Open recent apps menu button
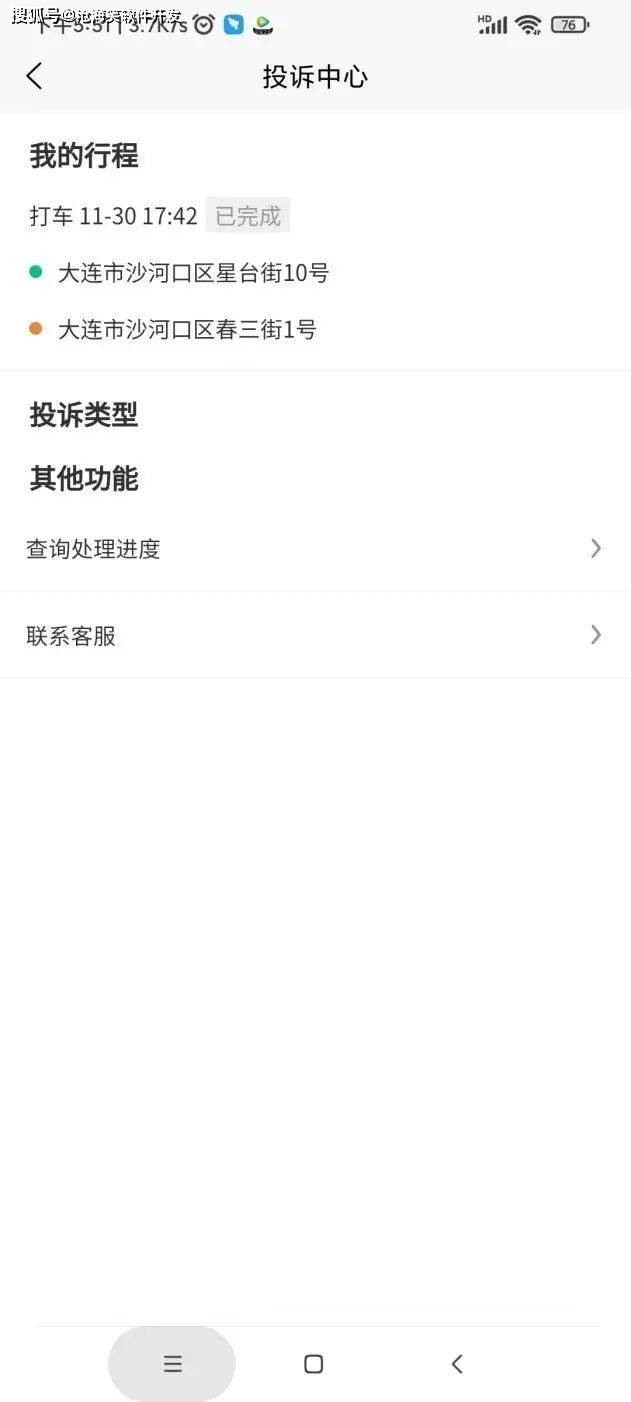Screen dimensions: 631x1402 click(x=172, y=1364)
